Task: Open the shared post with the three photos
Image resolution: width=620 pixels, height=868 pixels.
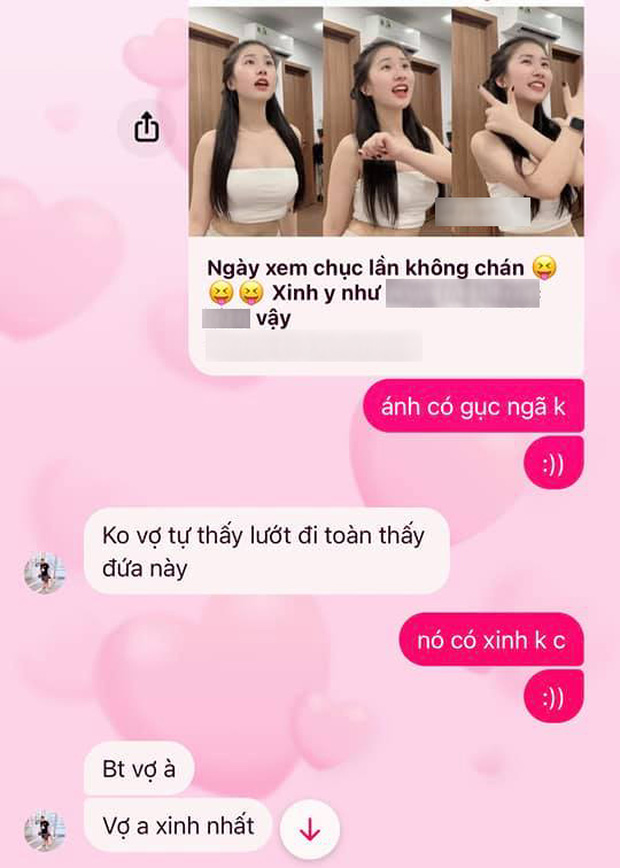Action: [386, 122]
